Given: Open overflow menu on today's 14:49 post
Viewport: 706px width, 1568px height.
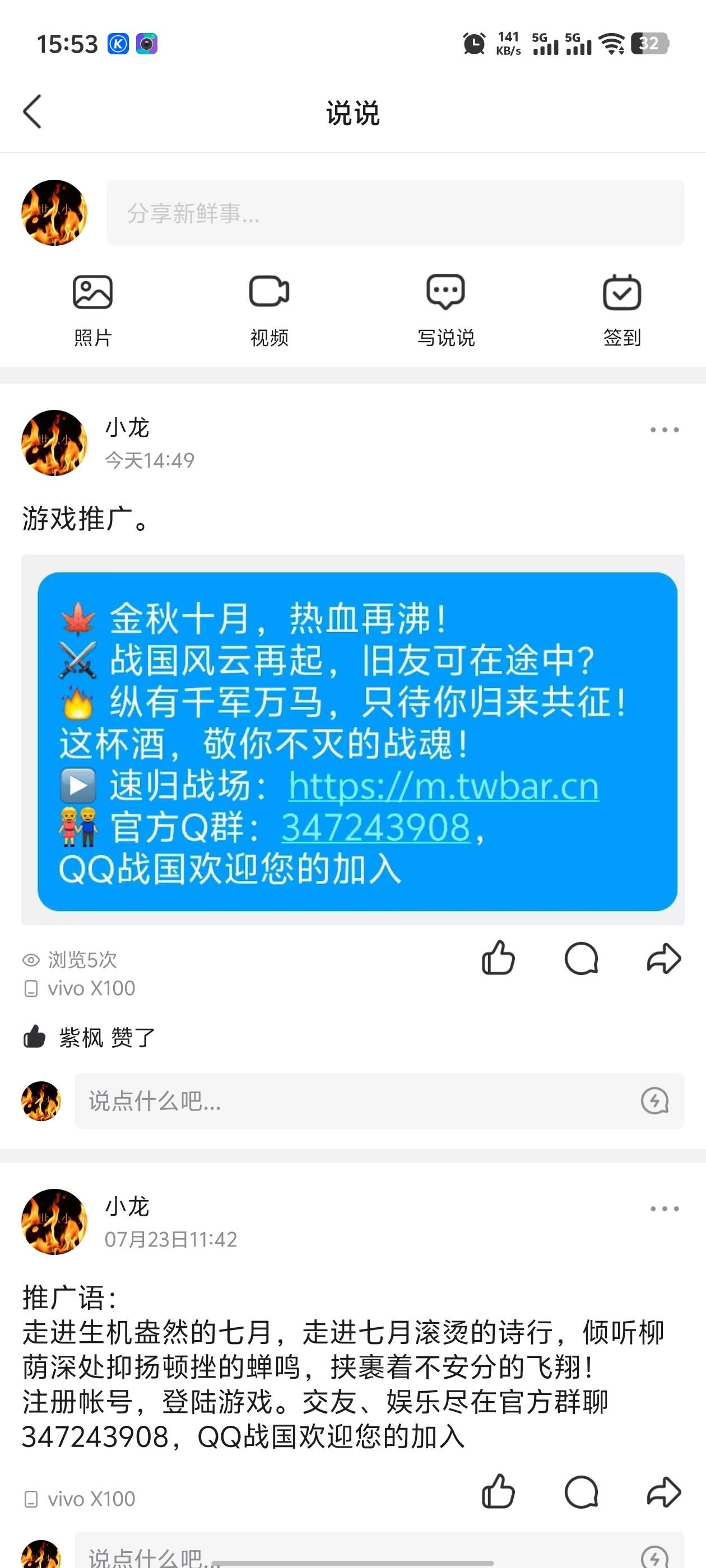Looking at the screenshot, I should coord(664,430).
